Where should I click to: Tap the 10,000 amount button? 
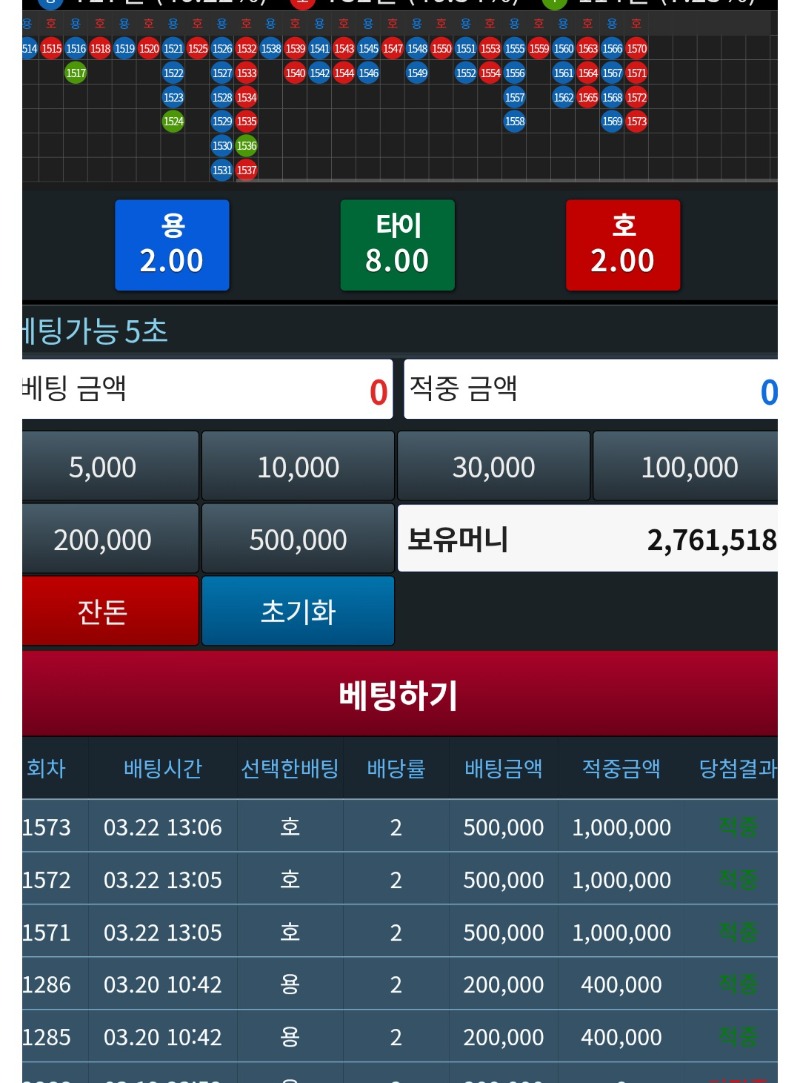(298, 467)
